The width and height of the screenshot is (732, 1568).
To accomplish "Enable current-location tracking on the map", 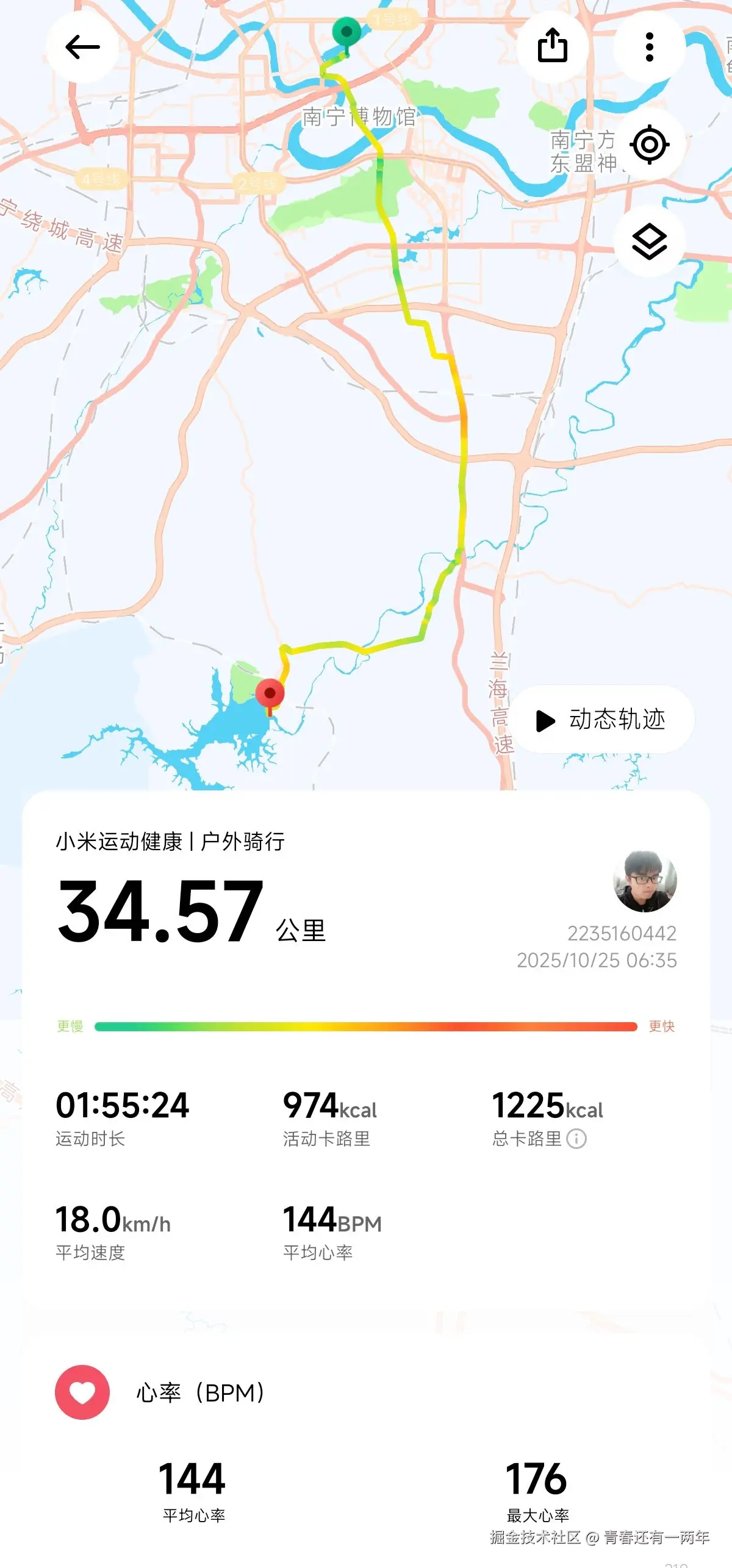I will pyautogui.click(x=648, y=145).
